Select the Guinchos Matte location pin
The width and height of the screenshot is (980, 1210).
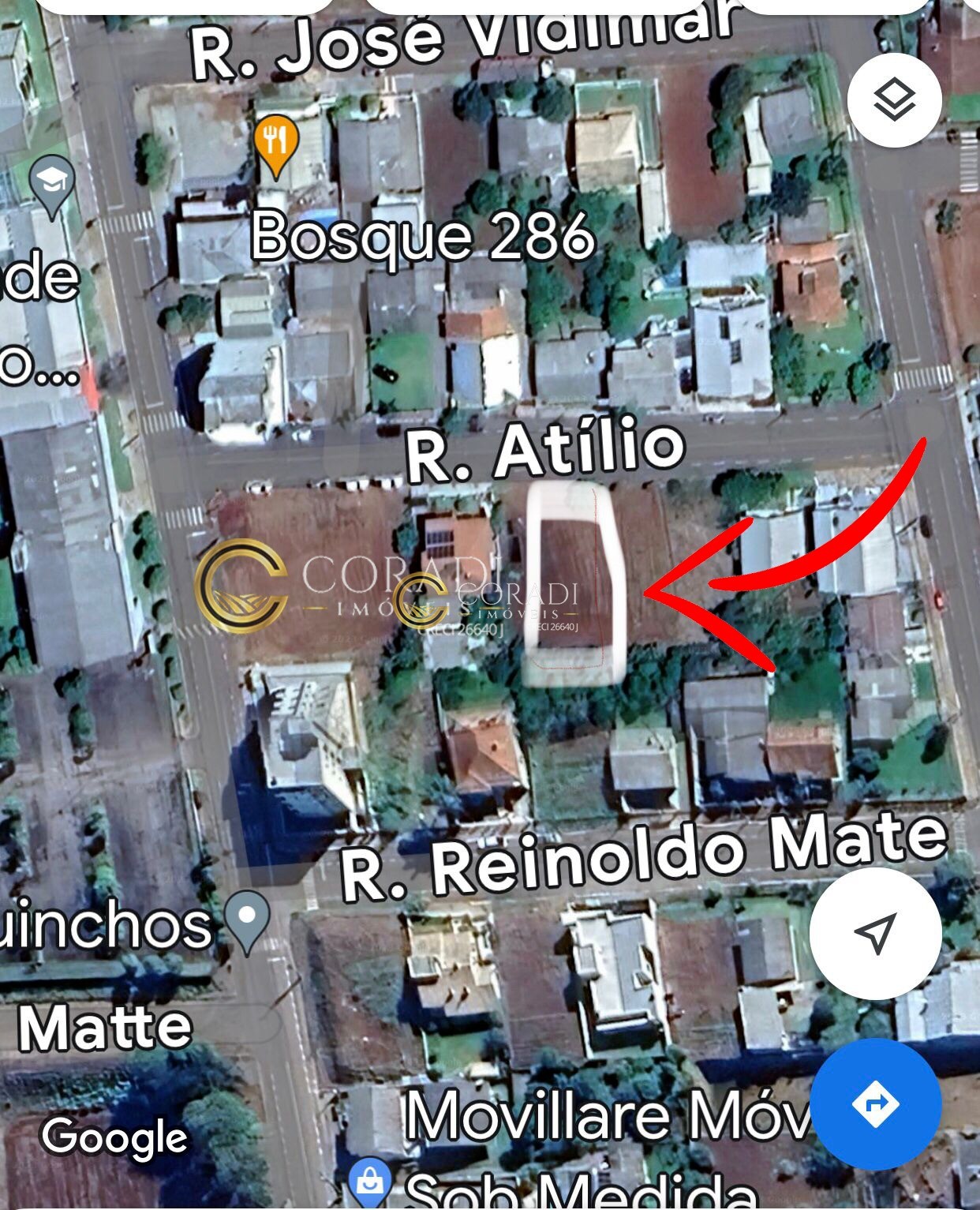[247, 920]
